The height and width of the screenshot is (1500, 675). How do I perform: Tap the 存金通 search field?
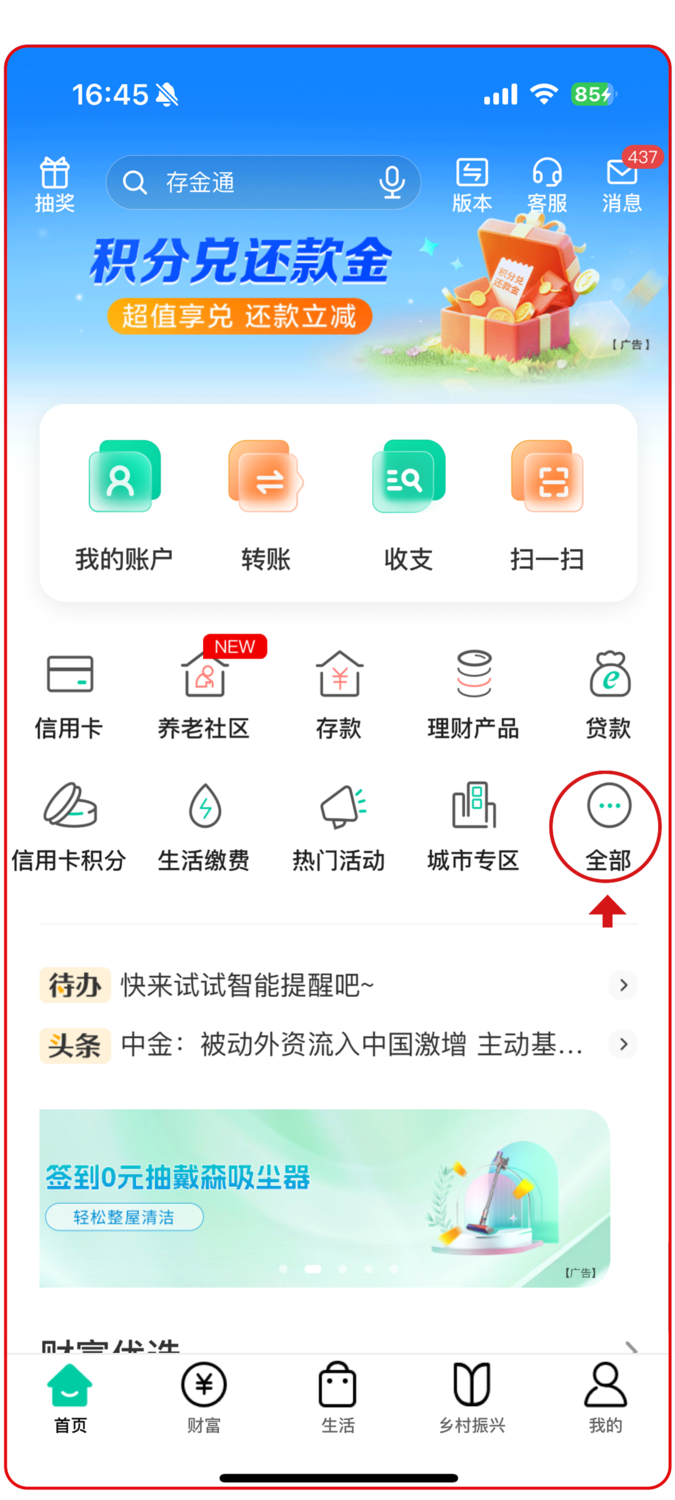[250, 182]
